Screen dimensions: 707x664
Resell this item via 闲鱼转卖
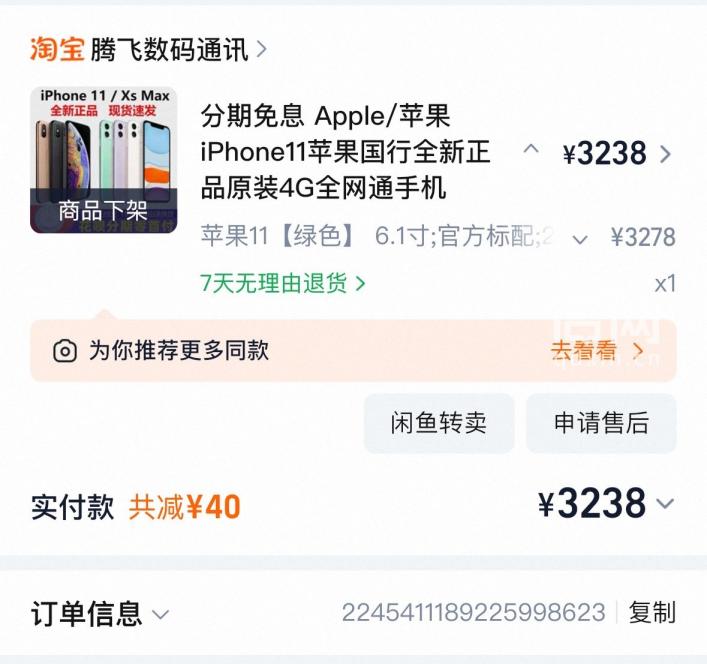coord(438,423)
